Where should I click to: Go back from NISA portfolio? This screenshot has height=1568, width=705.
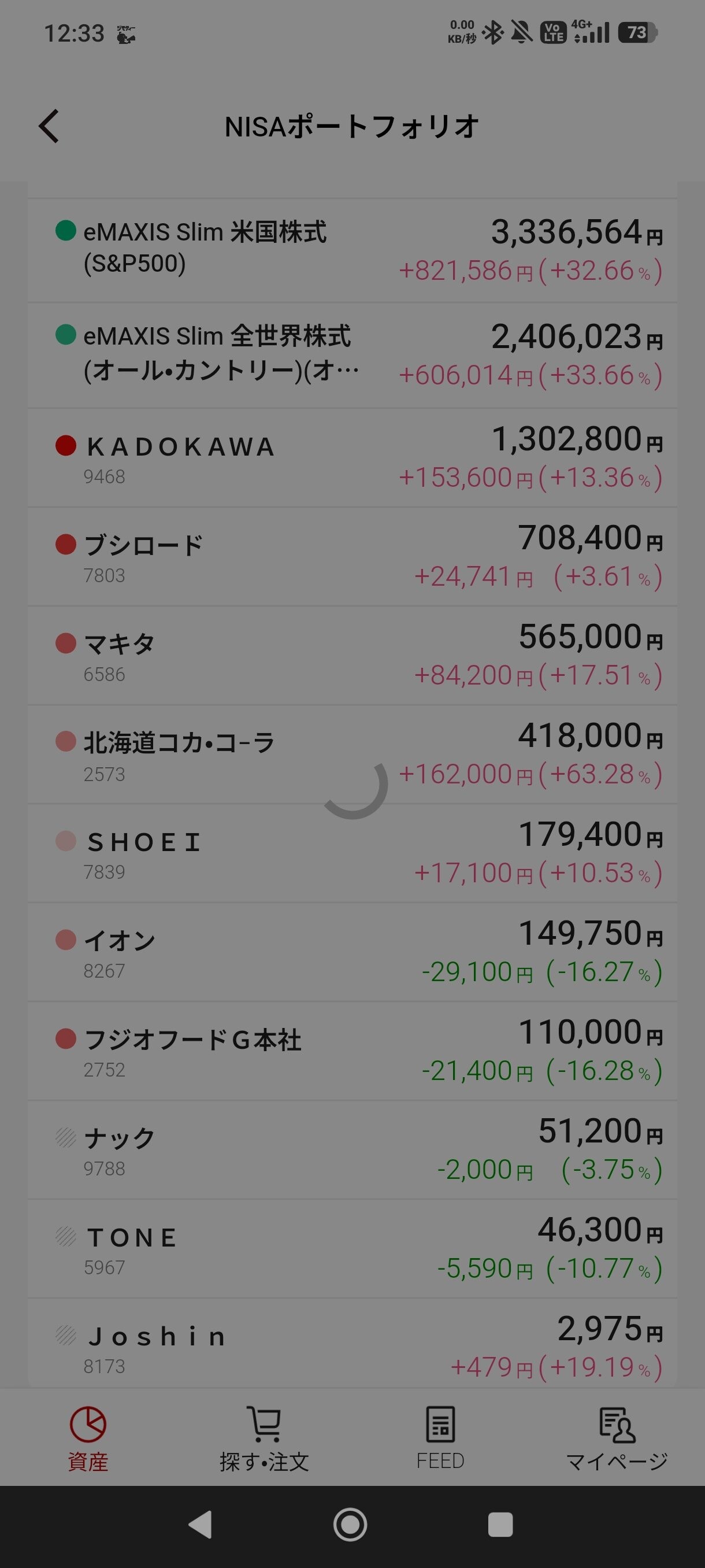tap(49, 127)
